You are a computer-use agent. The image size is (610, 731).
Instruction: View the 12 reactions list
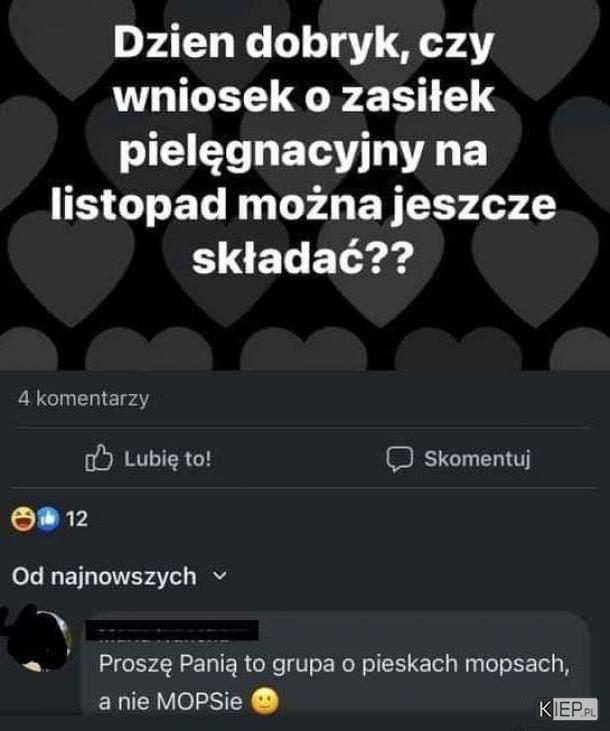click(x=50, y=519)
